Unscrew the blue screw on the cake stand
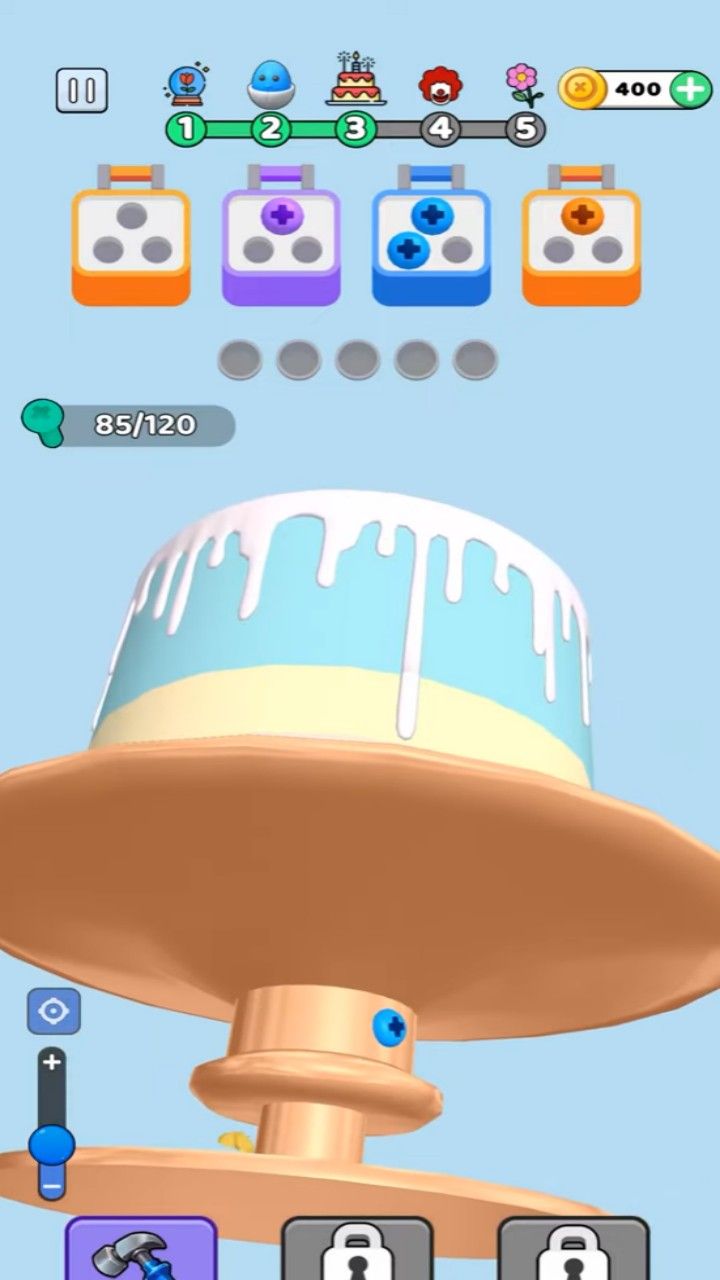 389,1027
